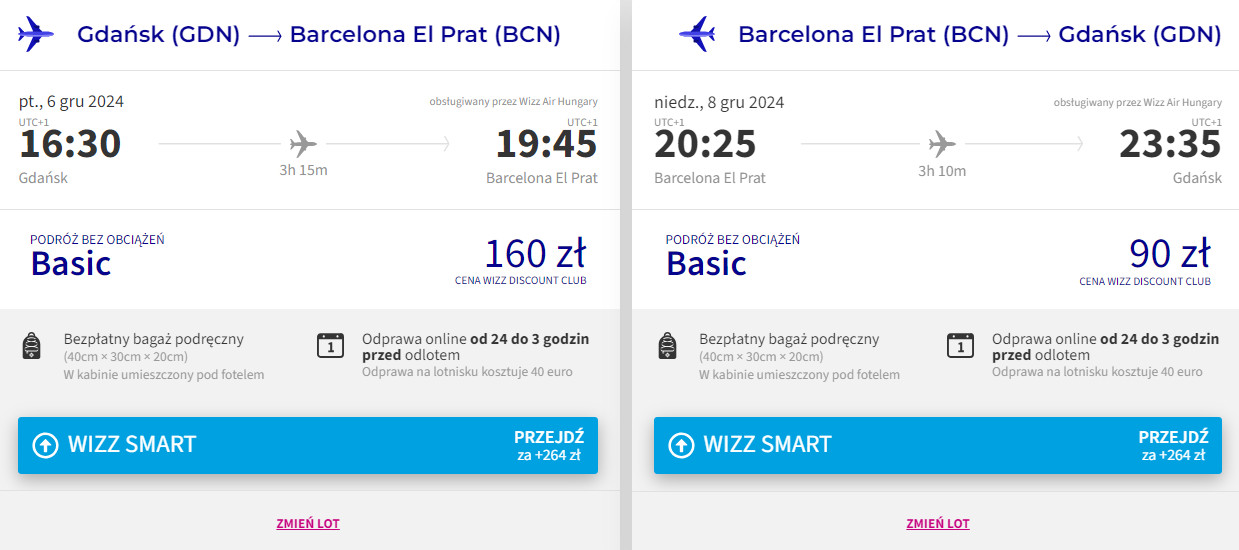This screenshot has width=1239, height=550.
Task: Tap ZMIEŃ LOT for the Barcelona return flight
Action: [938, 523]
